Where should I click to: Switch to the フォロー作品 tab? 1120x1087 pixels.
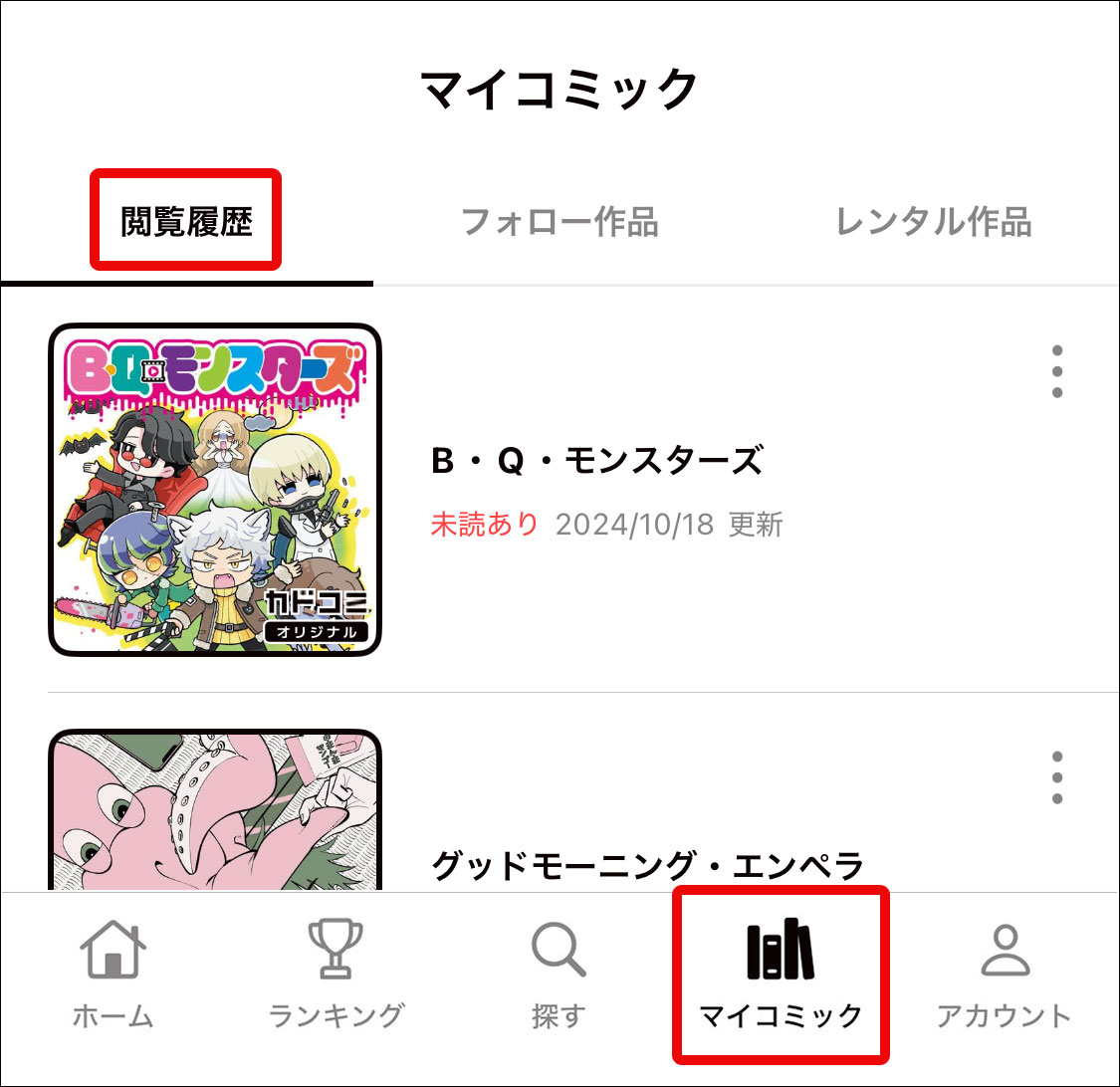click(x=560, y=221)
